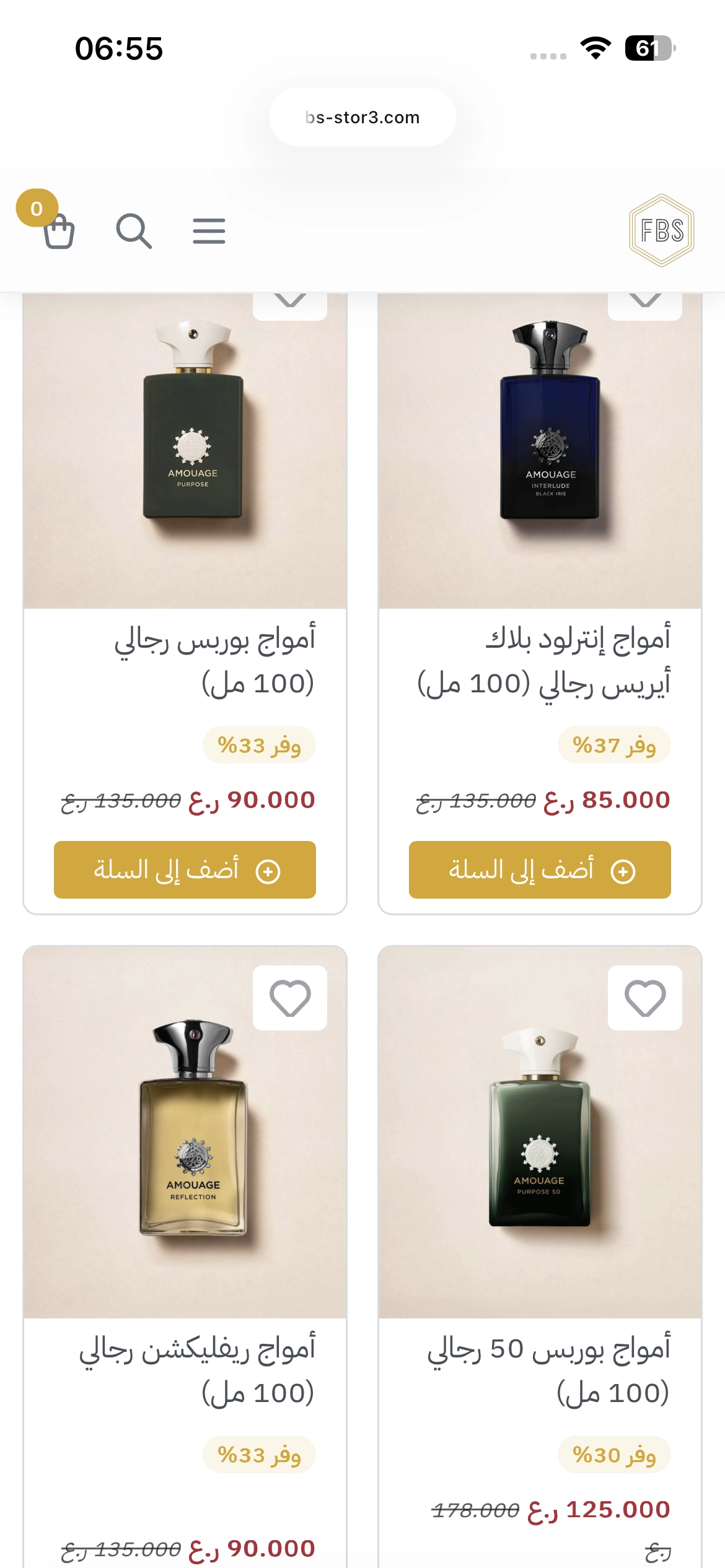Tap أضف إلى السلة for Interlude Black Iris
The width and height of the screenshot is (725, 1568).
[538, 871]
